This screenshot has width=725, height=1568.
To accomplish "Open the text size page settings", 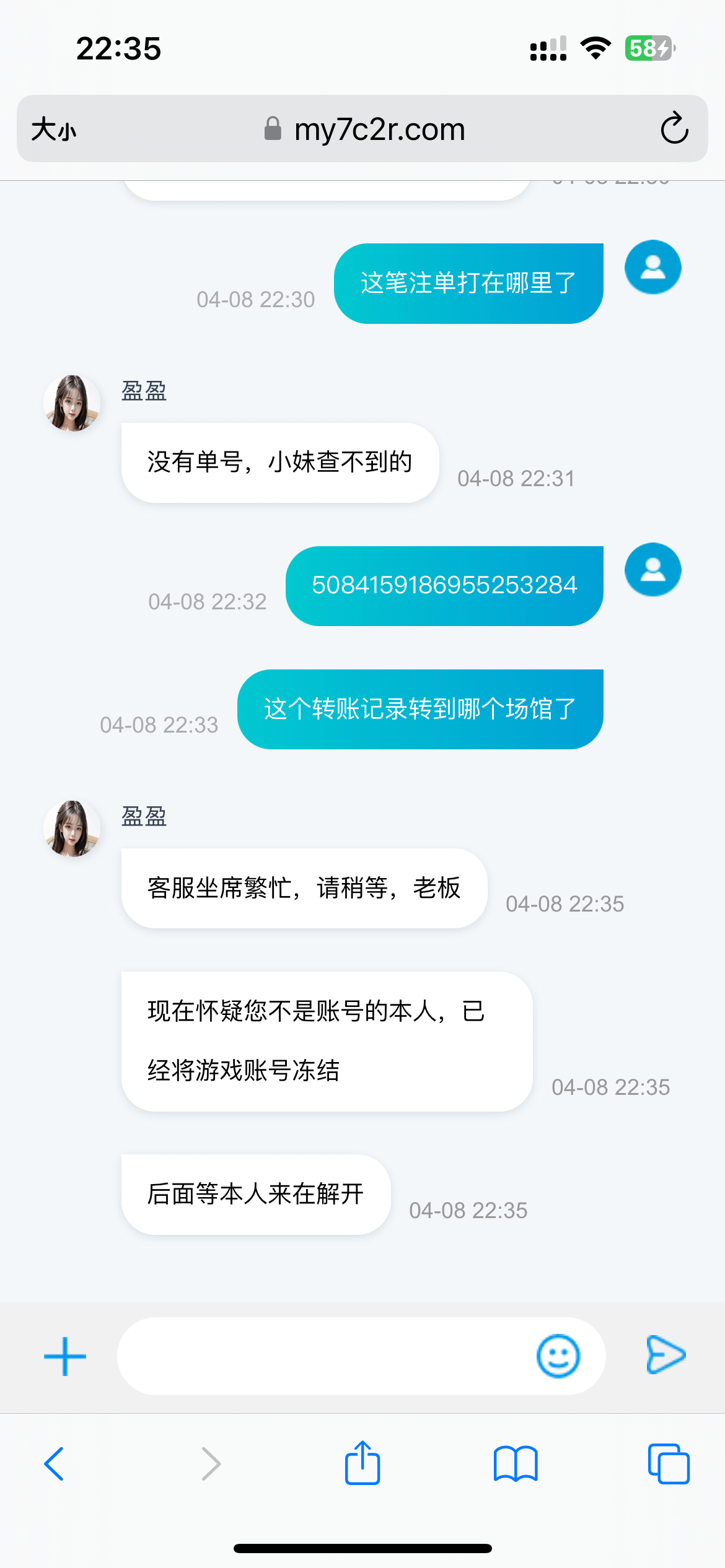I will pos(53,129).
